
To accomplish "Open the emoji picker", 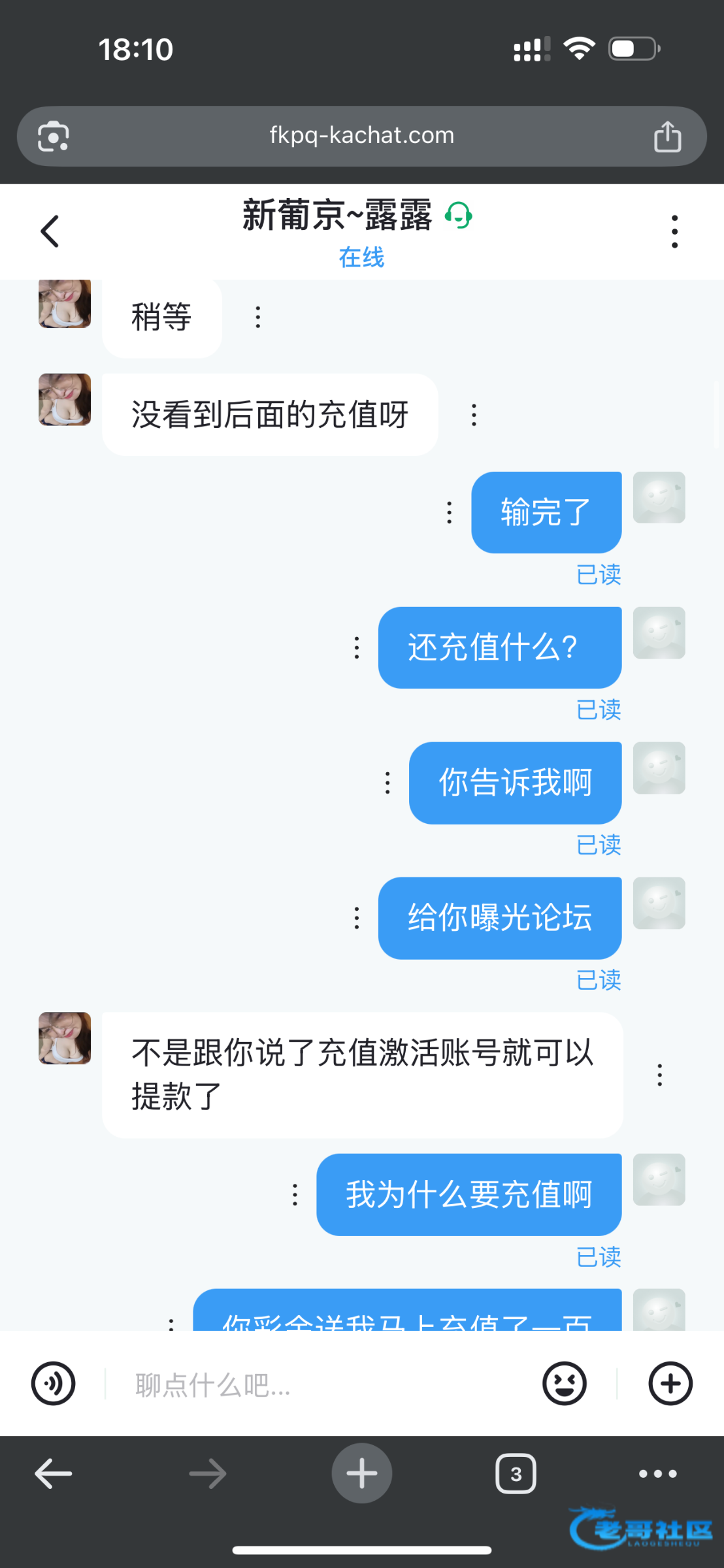I will point(564,1383).
